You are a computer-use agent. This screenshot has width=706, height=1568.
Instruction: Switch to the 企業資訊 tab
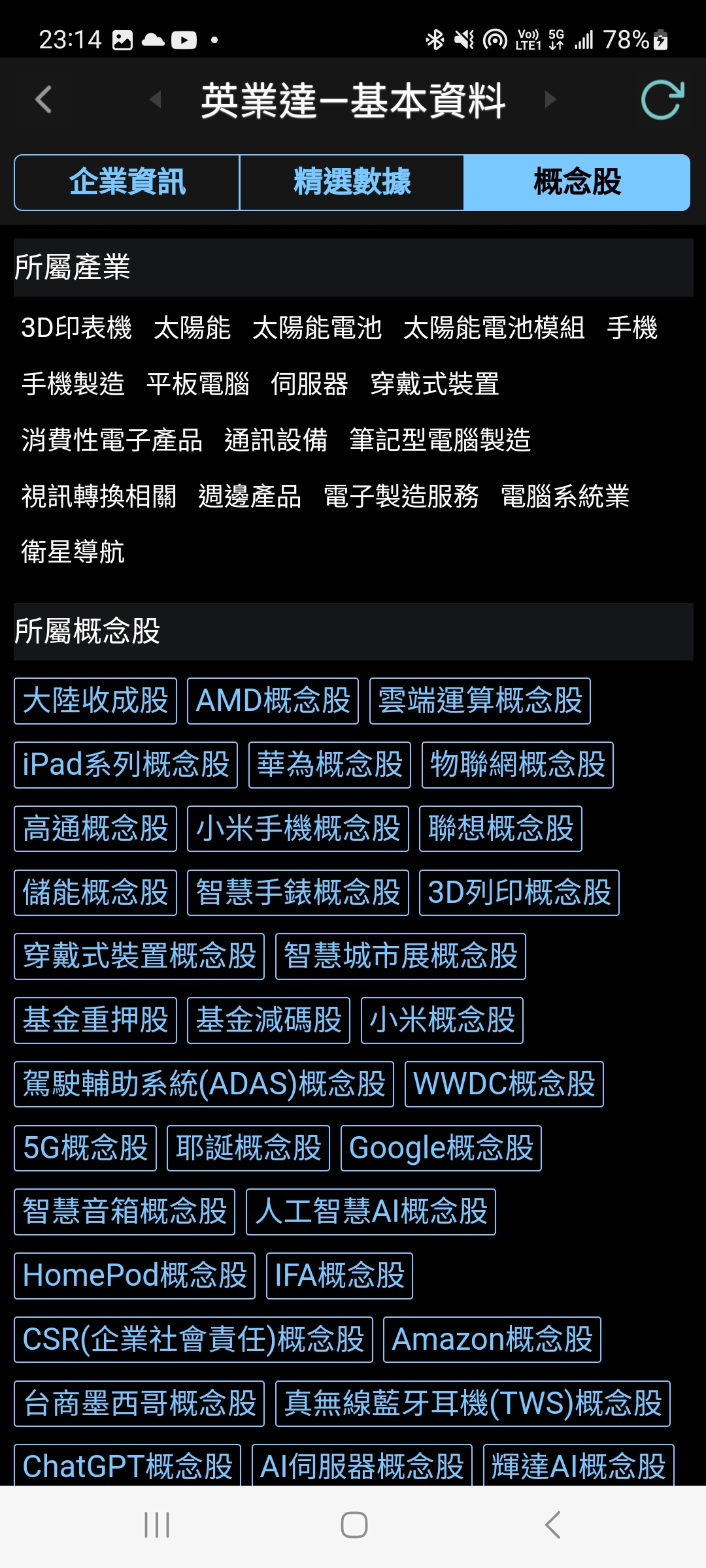click(x=127, y=182)
